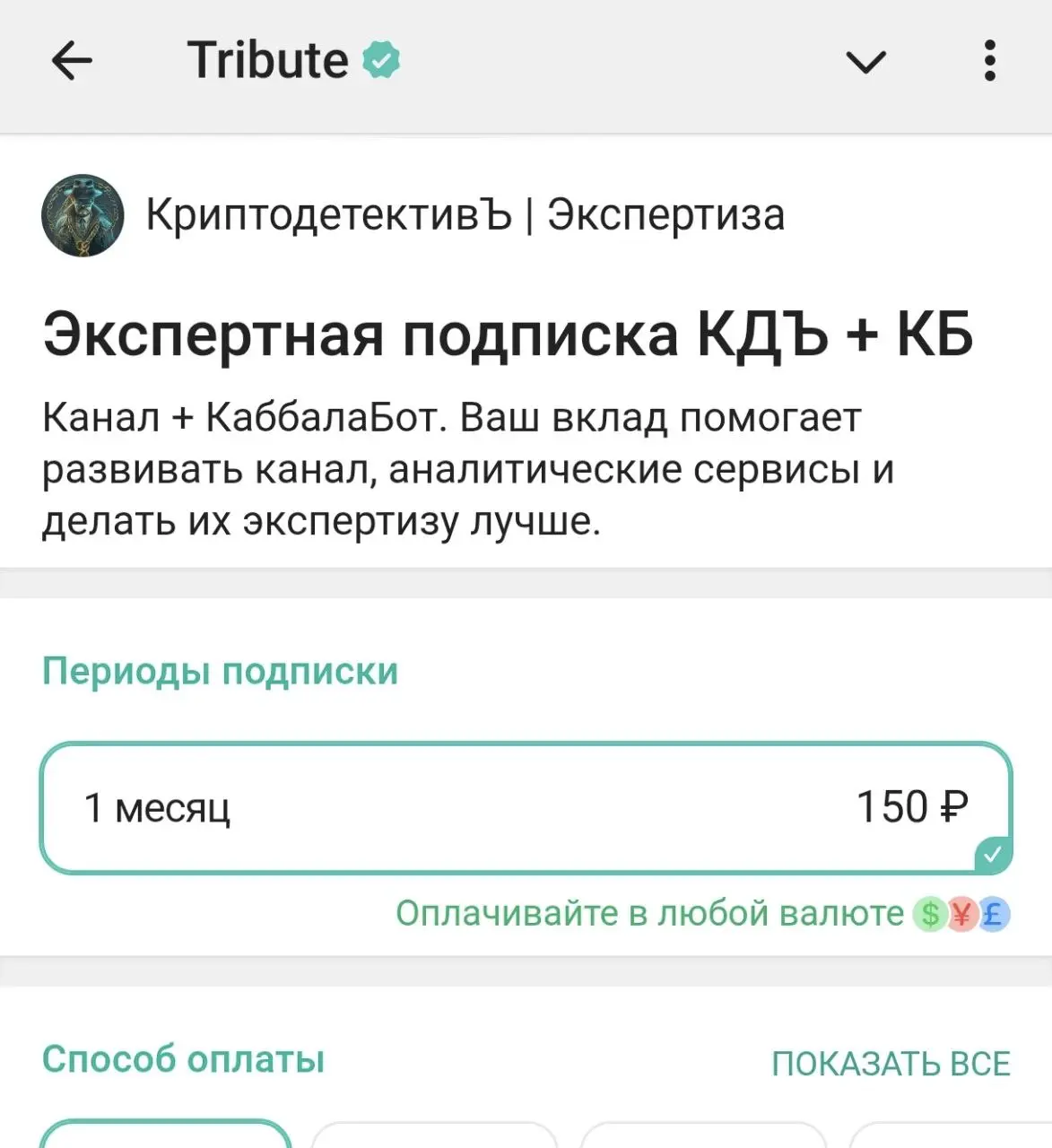This screenshot has height=1148, width=1052.
Task: Click the red yen currency icon
Action: click(961, 915)
